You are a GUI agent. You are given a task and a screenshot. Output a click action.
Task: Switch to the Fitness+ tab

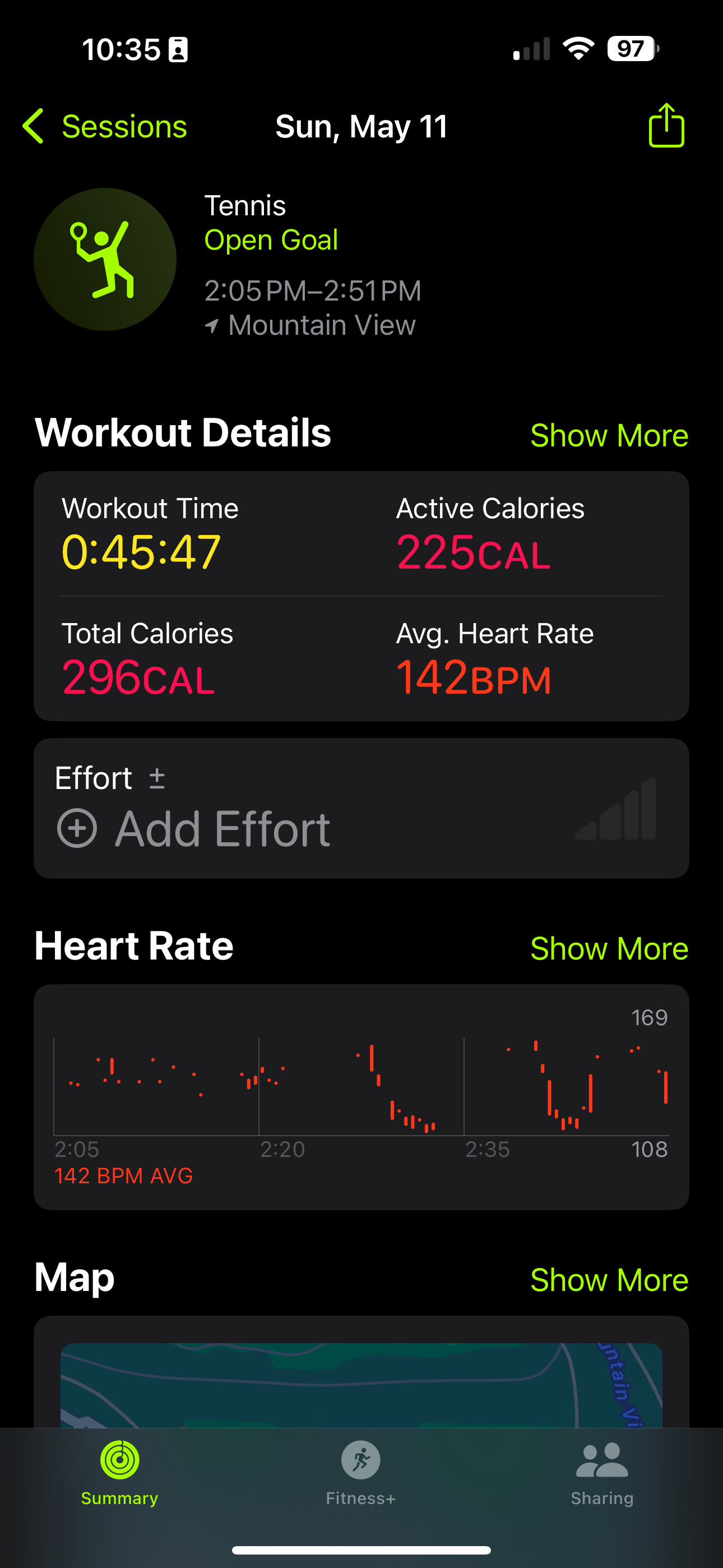point(361,1472)
